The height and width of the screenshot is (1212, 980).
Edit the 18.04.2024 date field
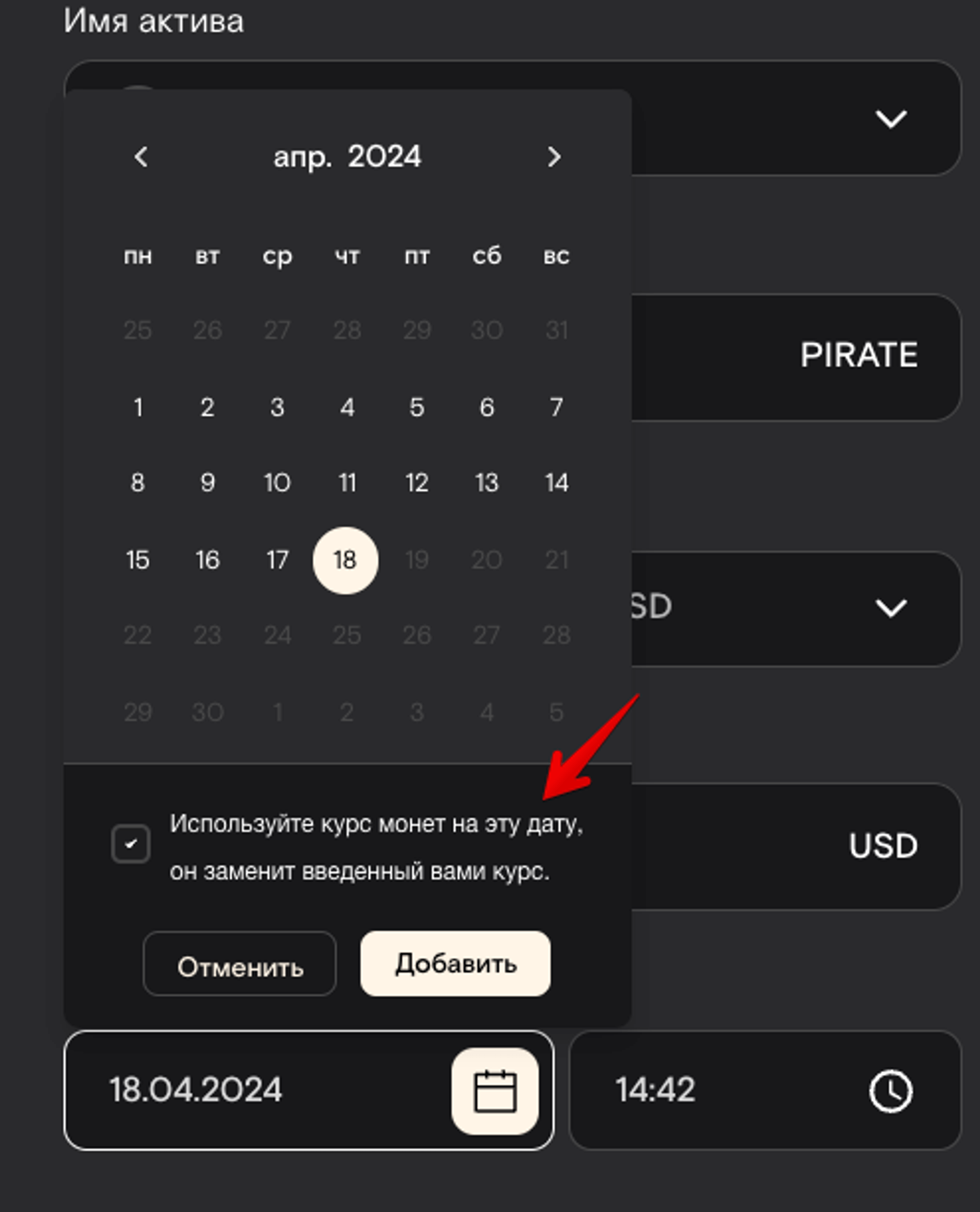point(254,1090)
